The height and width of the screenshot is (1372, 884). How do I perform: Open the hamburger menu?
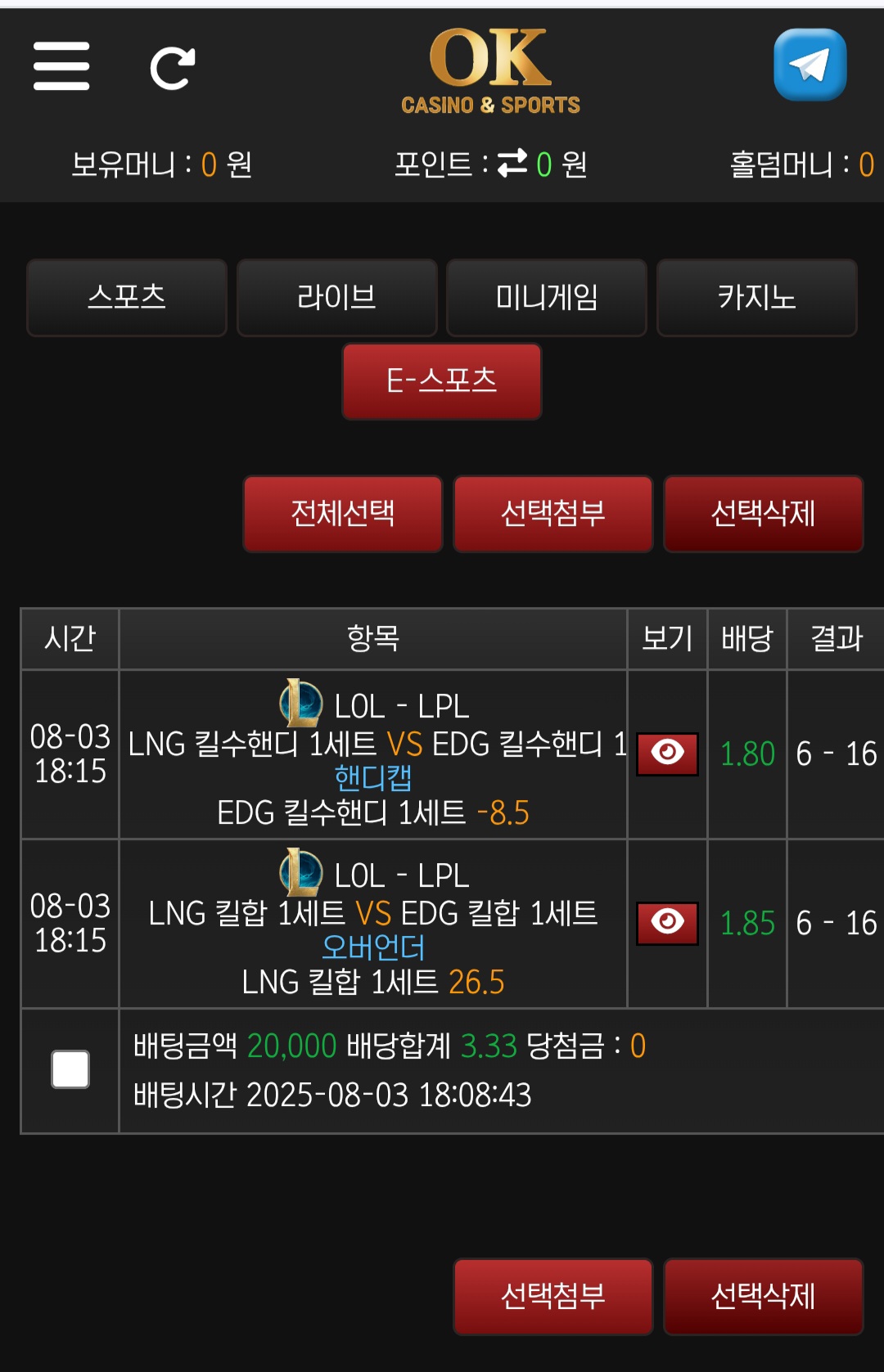[x=61, y=66]
